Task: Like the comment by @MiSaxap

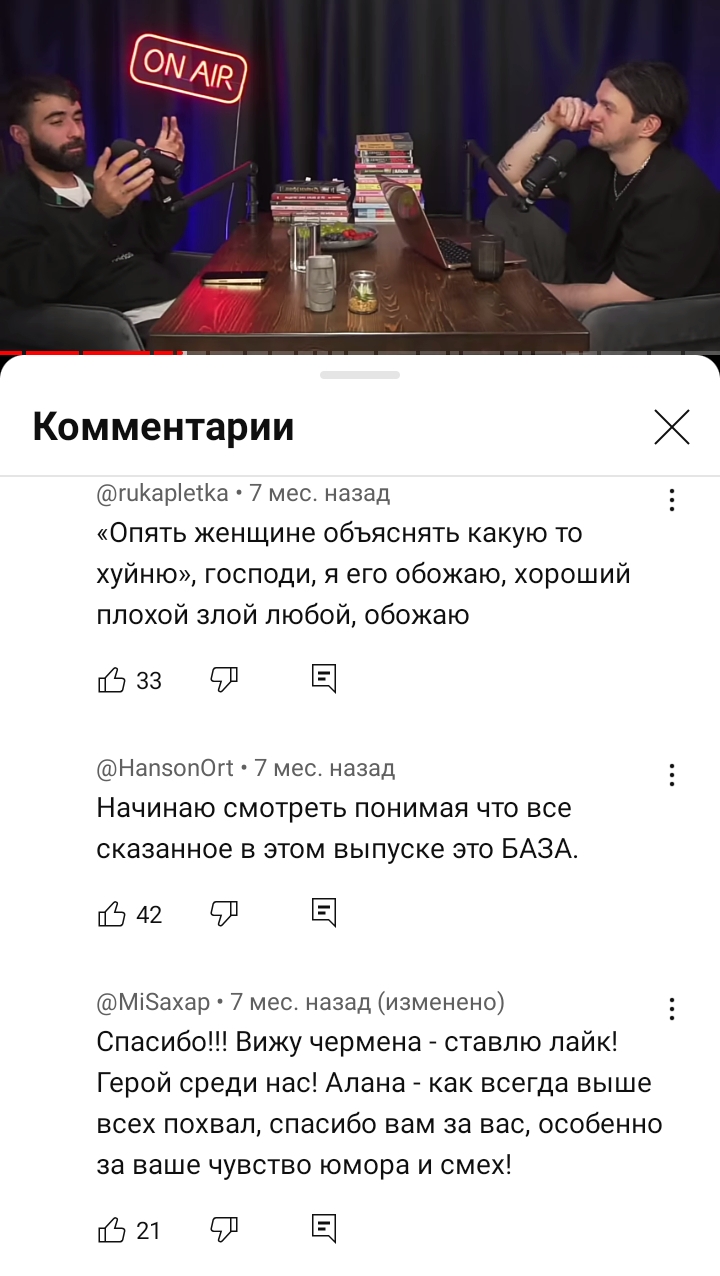Action: click(x=112, y=1230)
